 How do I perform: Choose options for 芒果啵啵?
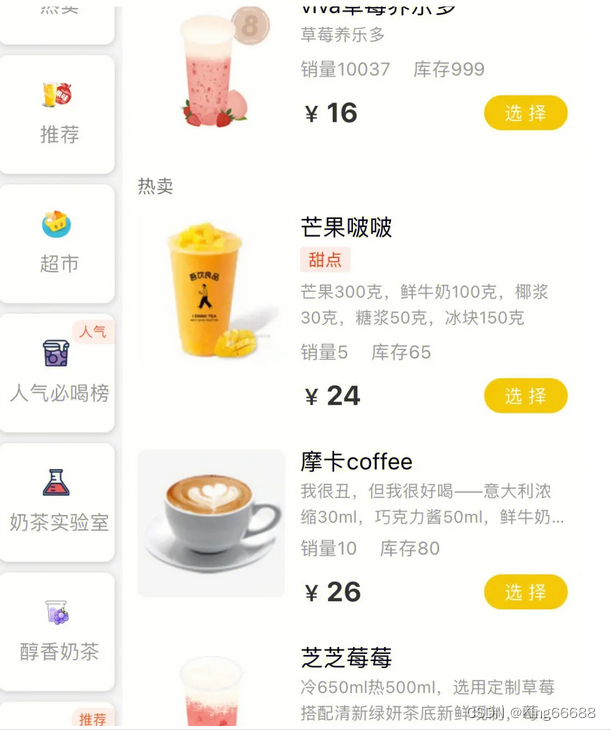526,396
